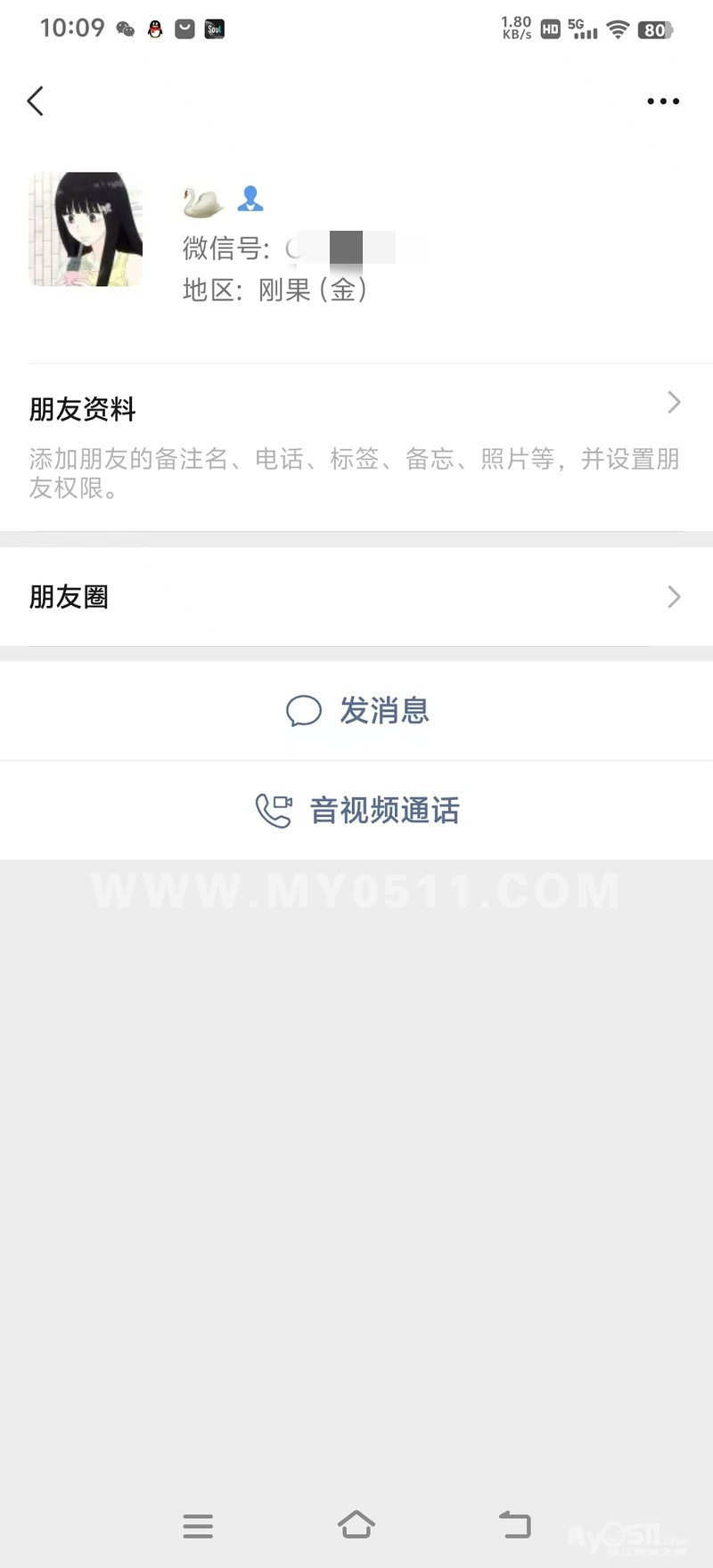Open this contact's 朋友圈 moments

(x=356, y=597)
